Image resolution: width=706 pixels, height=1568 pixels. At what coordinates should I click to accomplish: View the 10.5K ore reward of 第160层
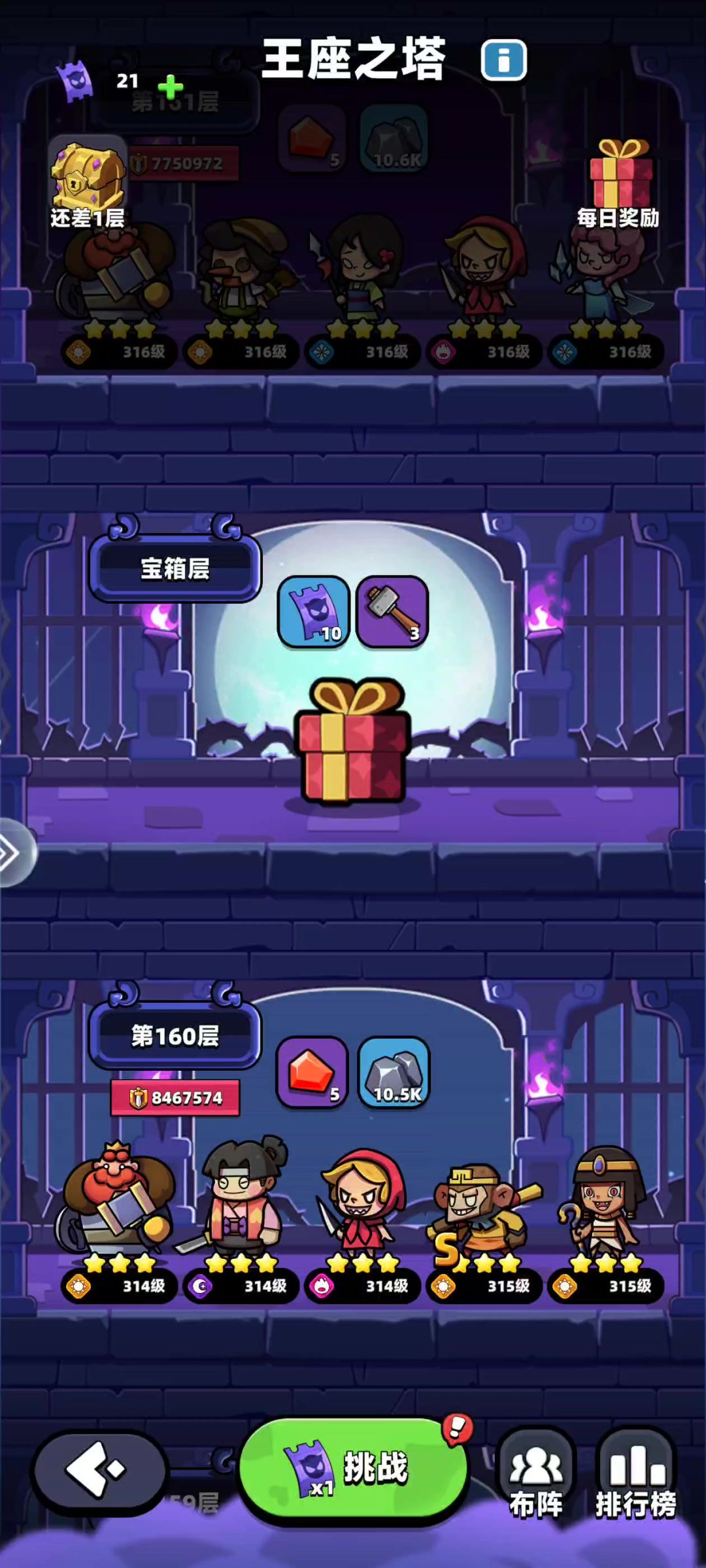tap(394, 1072)
